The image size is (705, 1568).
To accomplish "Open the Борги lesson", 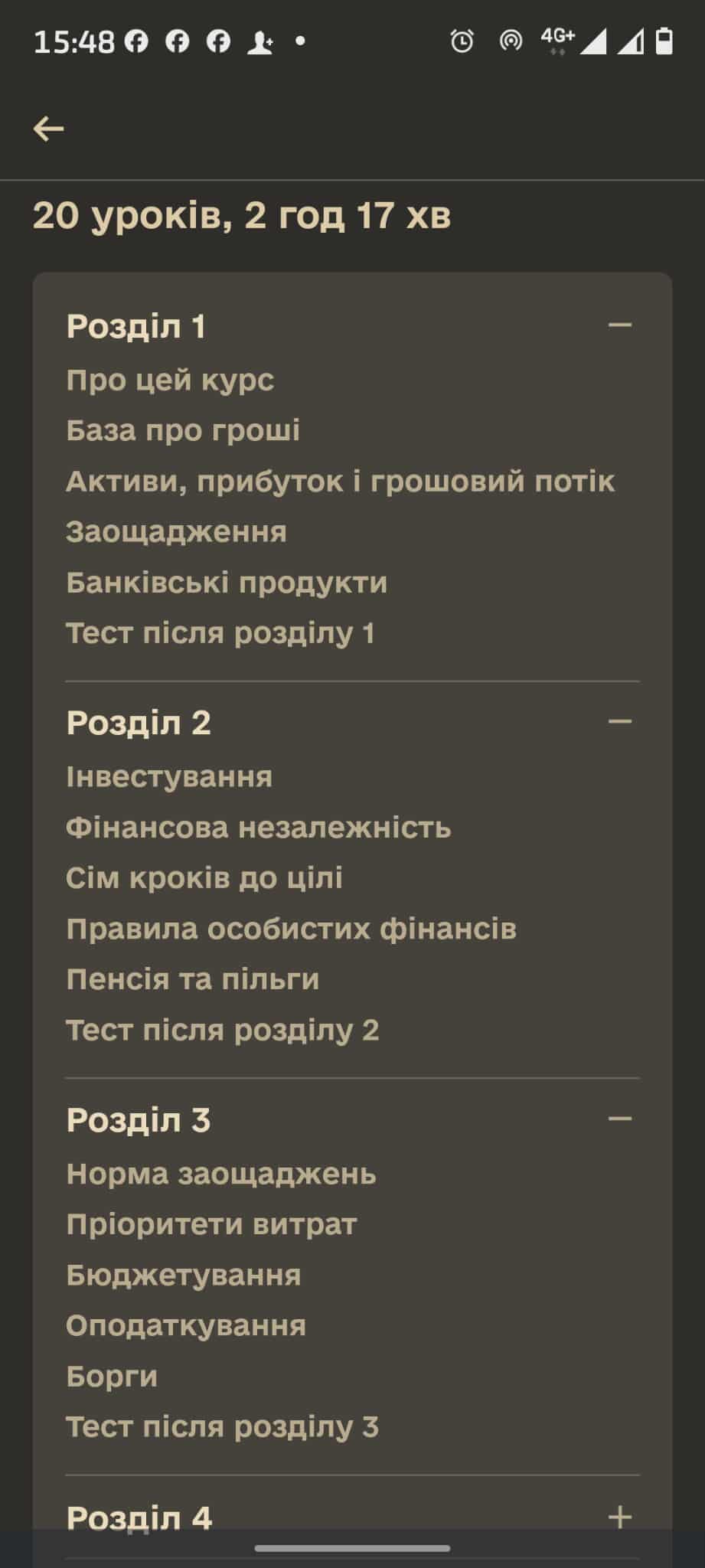I will click(112, 1376).
